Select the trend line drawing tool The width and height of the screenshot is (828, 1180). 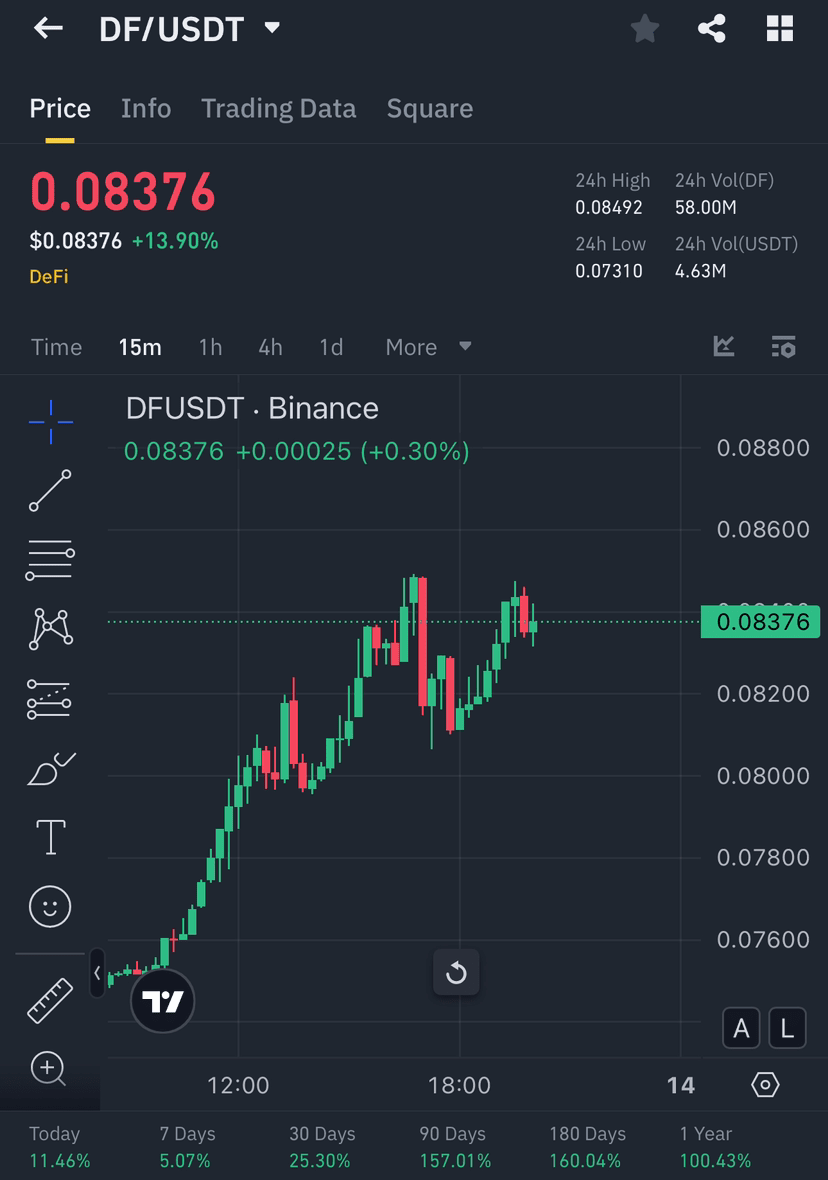pos(50,490)
